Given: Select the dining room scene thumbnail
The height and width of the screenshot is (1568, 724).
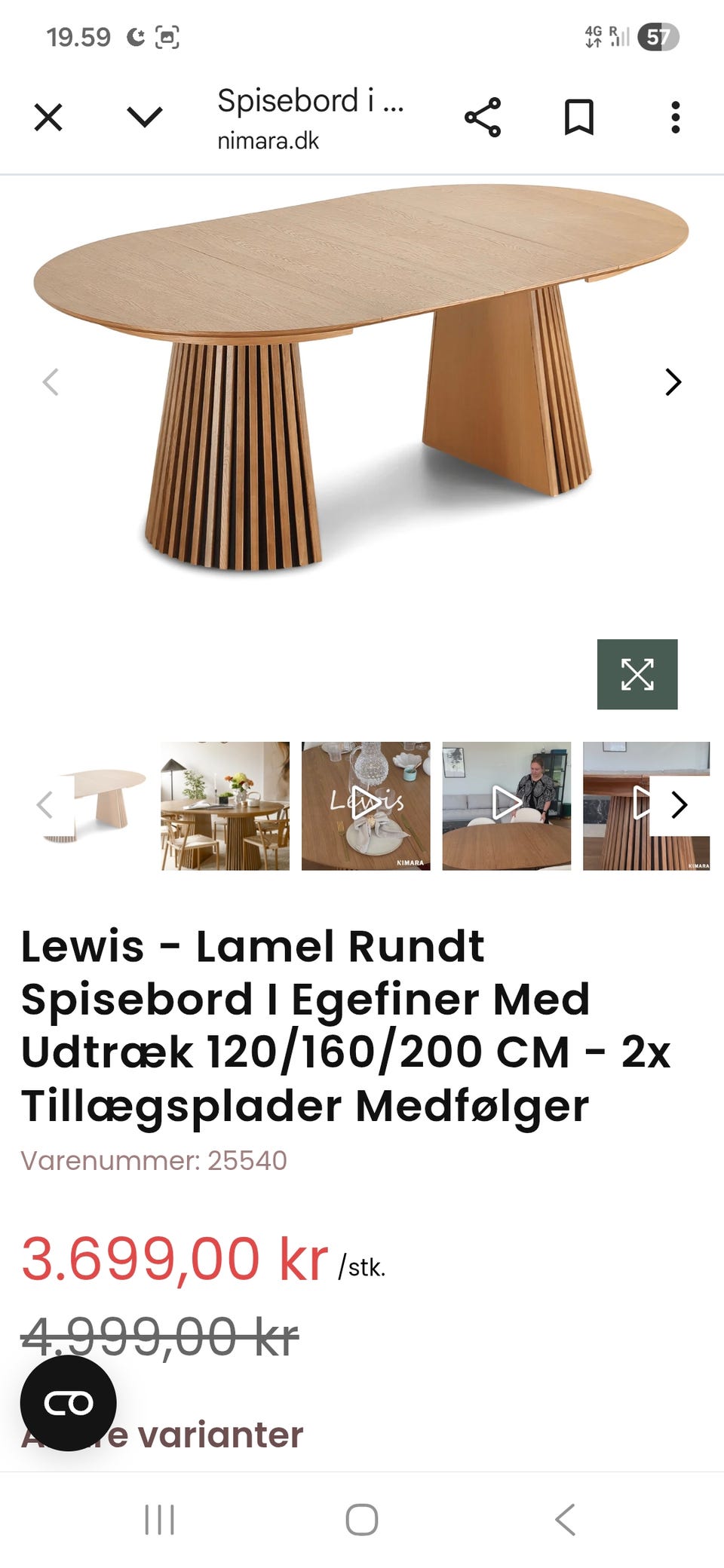Looking at the screenshot, I should (x=224, y=807).
